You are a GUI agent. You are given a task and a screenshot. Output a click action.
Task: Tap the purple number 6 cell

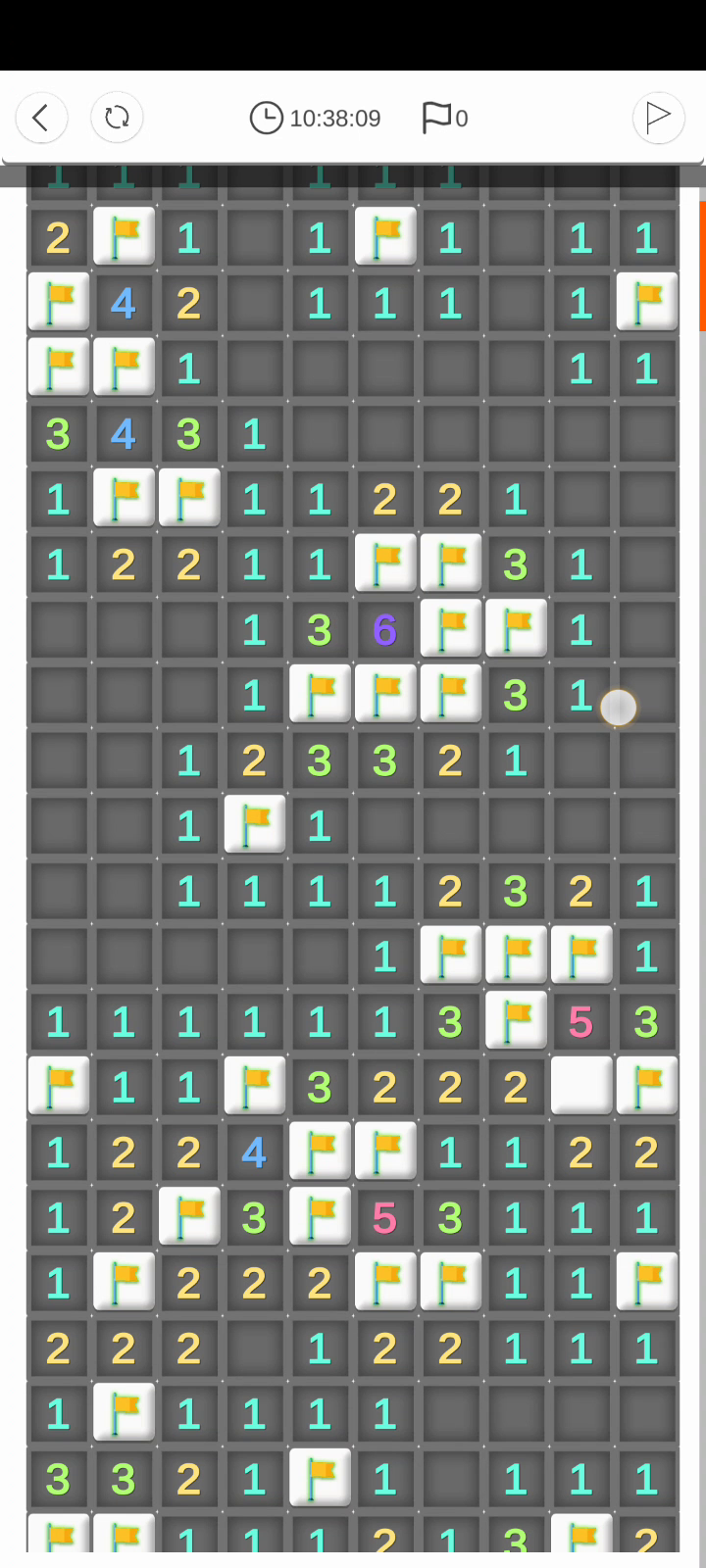click(x=384, y=629)
